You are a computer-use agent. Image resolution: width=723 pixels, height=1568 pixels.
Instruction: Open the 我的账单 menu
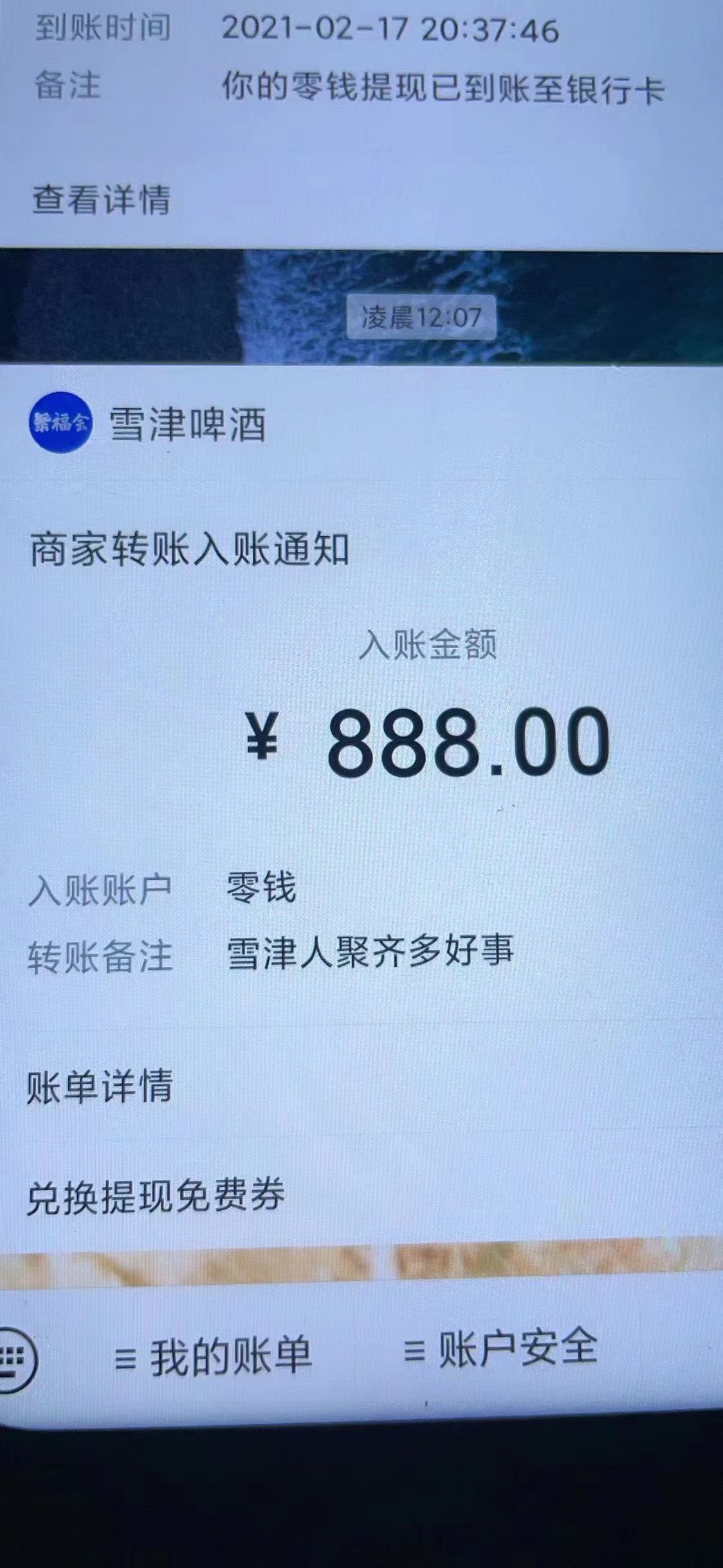[214, 1356]
